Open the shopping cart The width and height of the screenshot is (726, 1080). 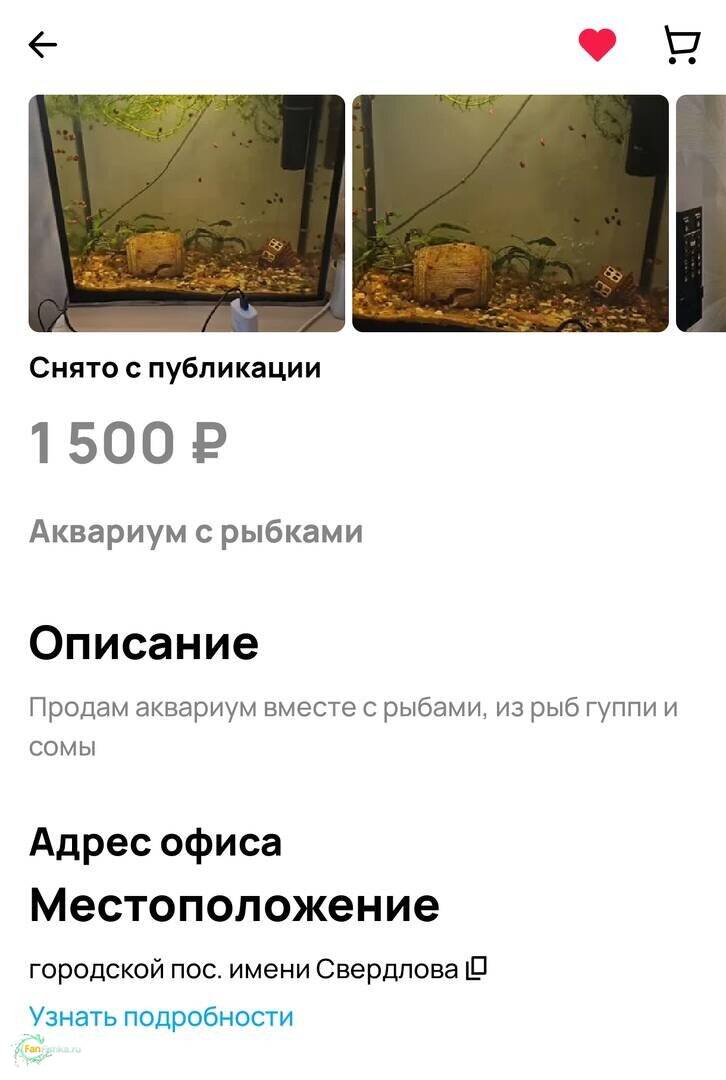tap(682, 45)
